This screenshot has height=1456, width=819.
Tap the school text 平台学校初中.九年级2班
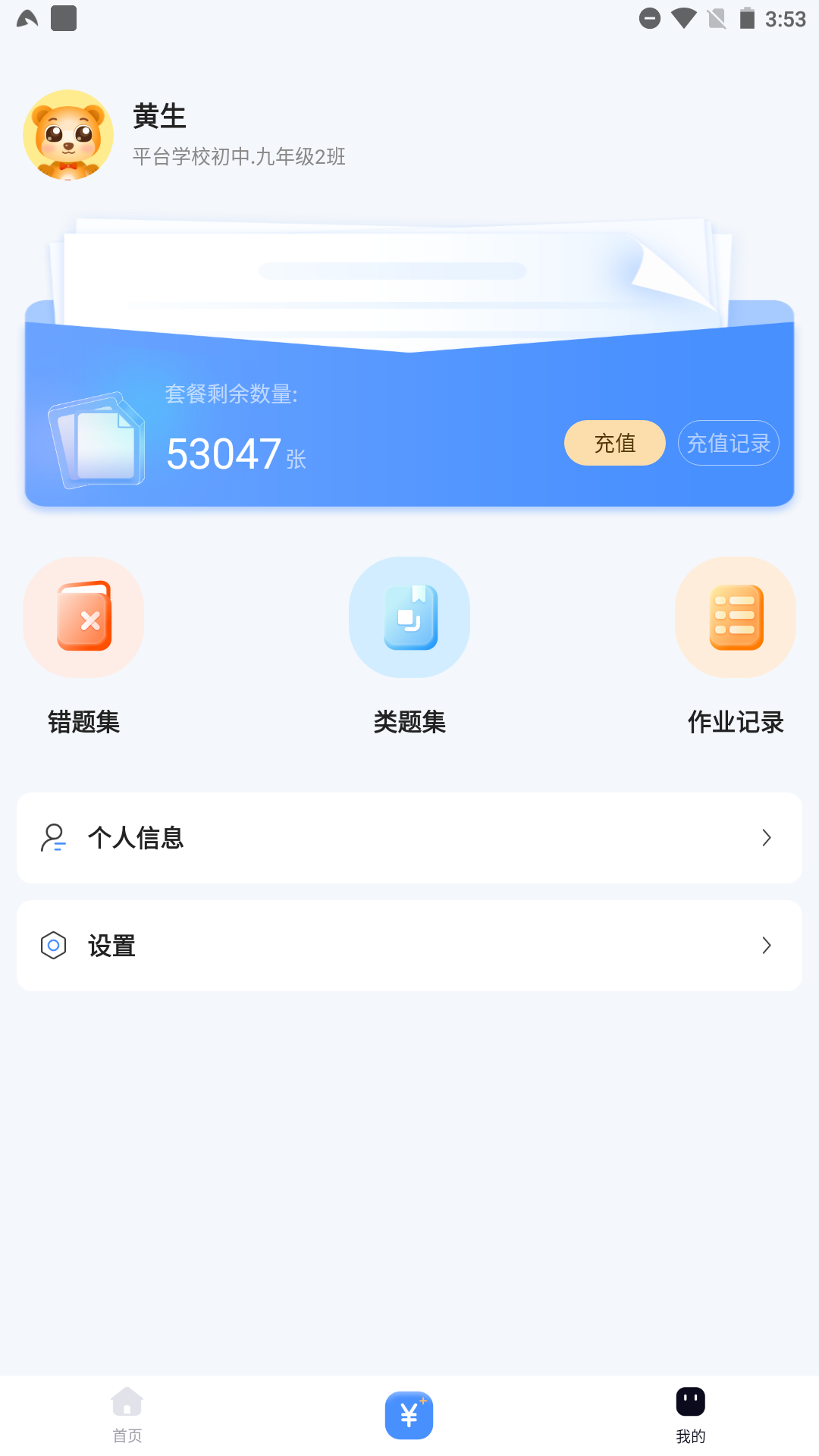[x=237, y=158]
